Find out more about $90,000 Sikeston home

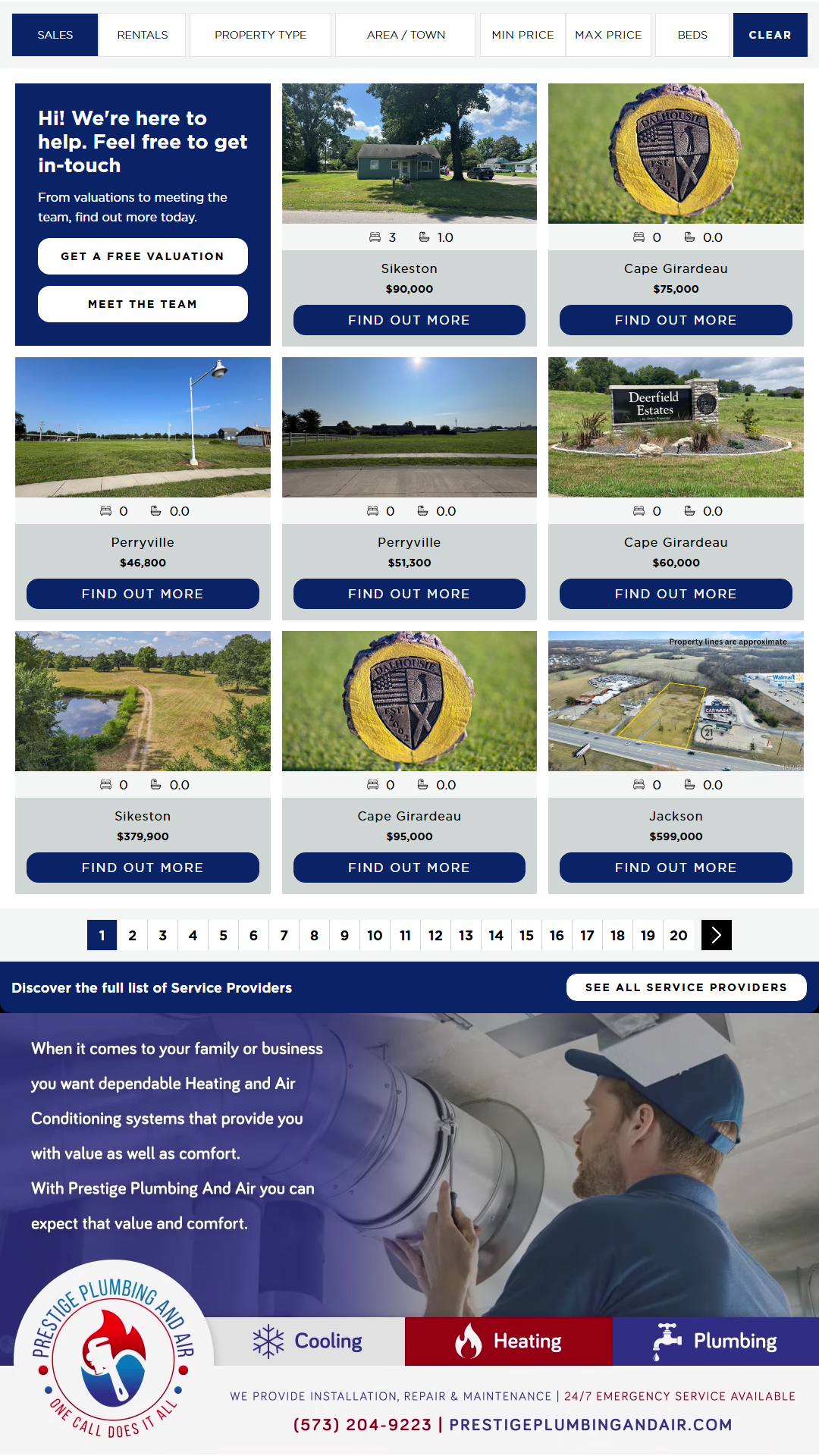point(409,320)
